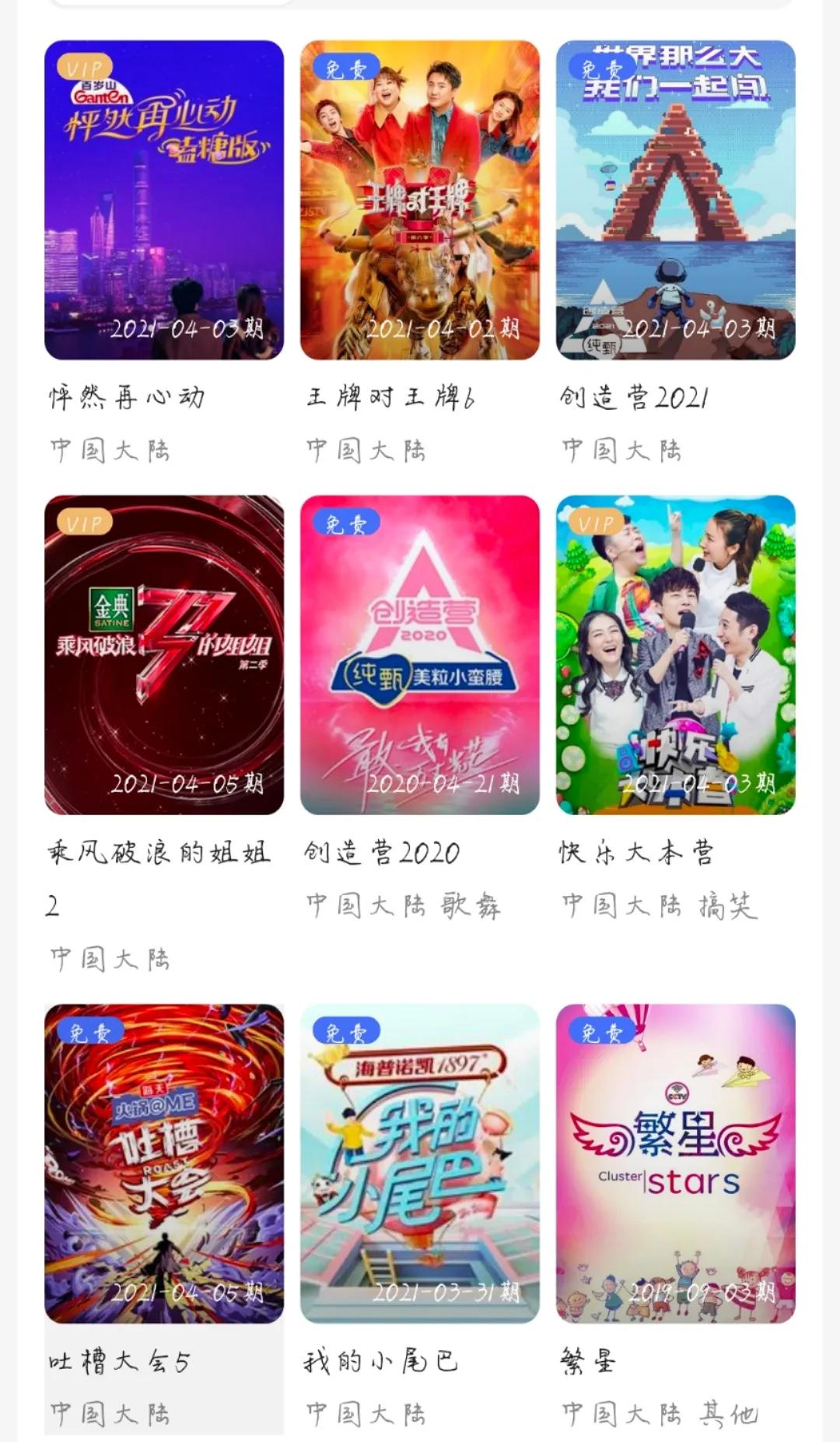Open 吐槽大会5 show
Viewport: 840px width, 1442px height.
click(164, 1164)
